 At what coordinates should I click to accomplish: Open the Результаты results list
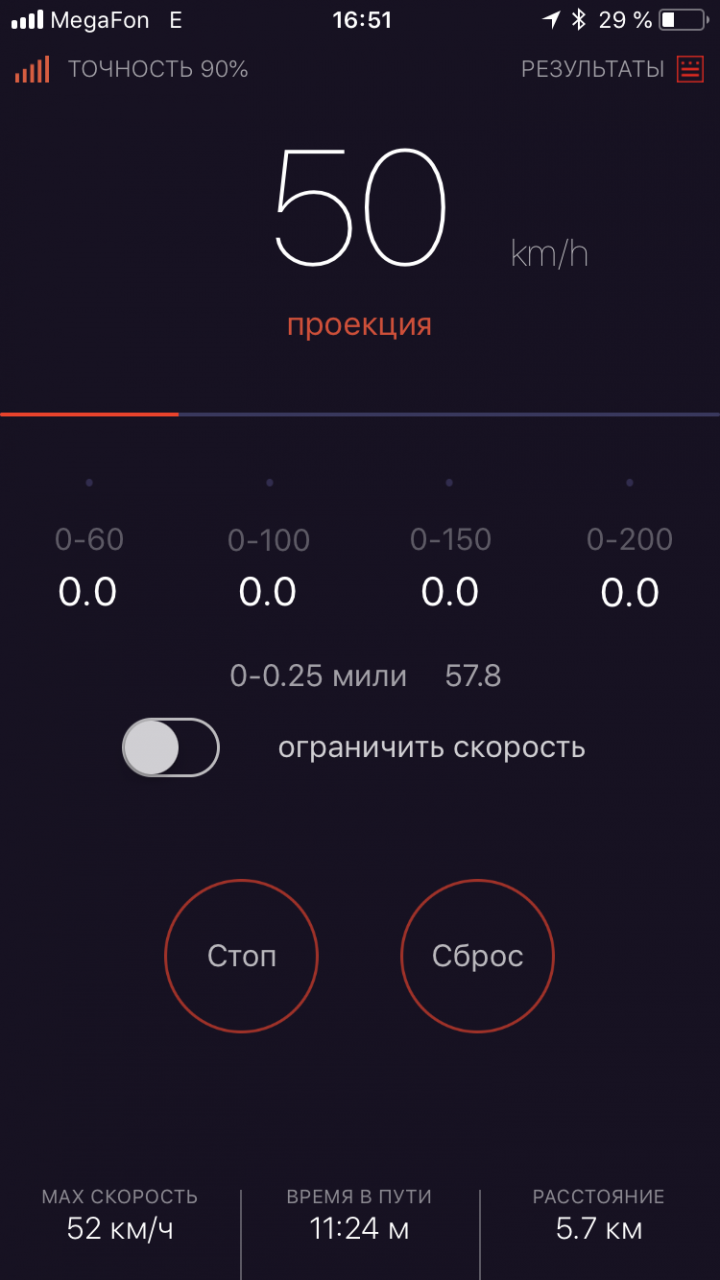point(612,69)
